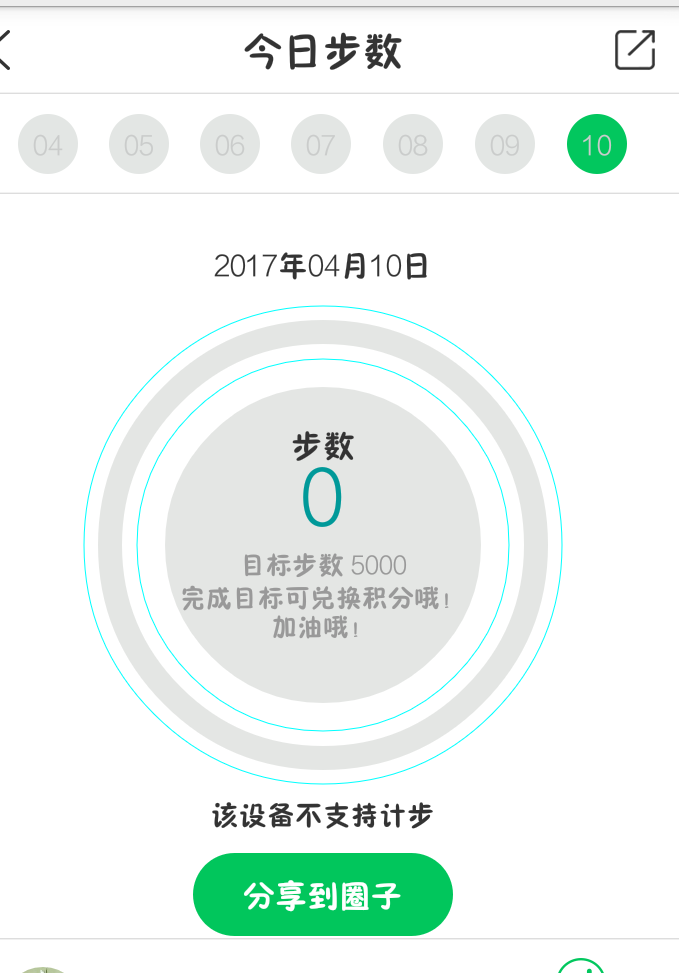Image resolution: width=679 pixels, height=973 pixels.
Task: Select date 06 in the day strip
Action: (x=230, y=145)
